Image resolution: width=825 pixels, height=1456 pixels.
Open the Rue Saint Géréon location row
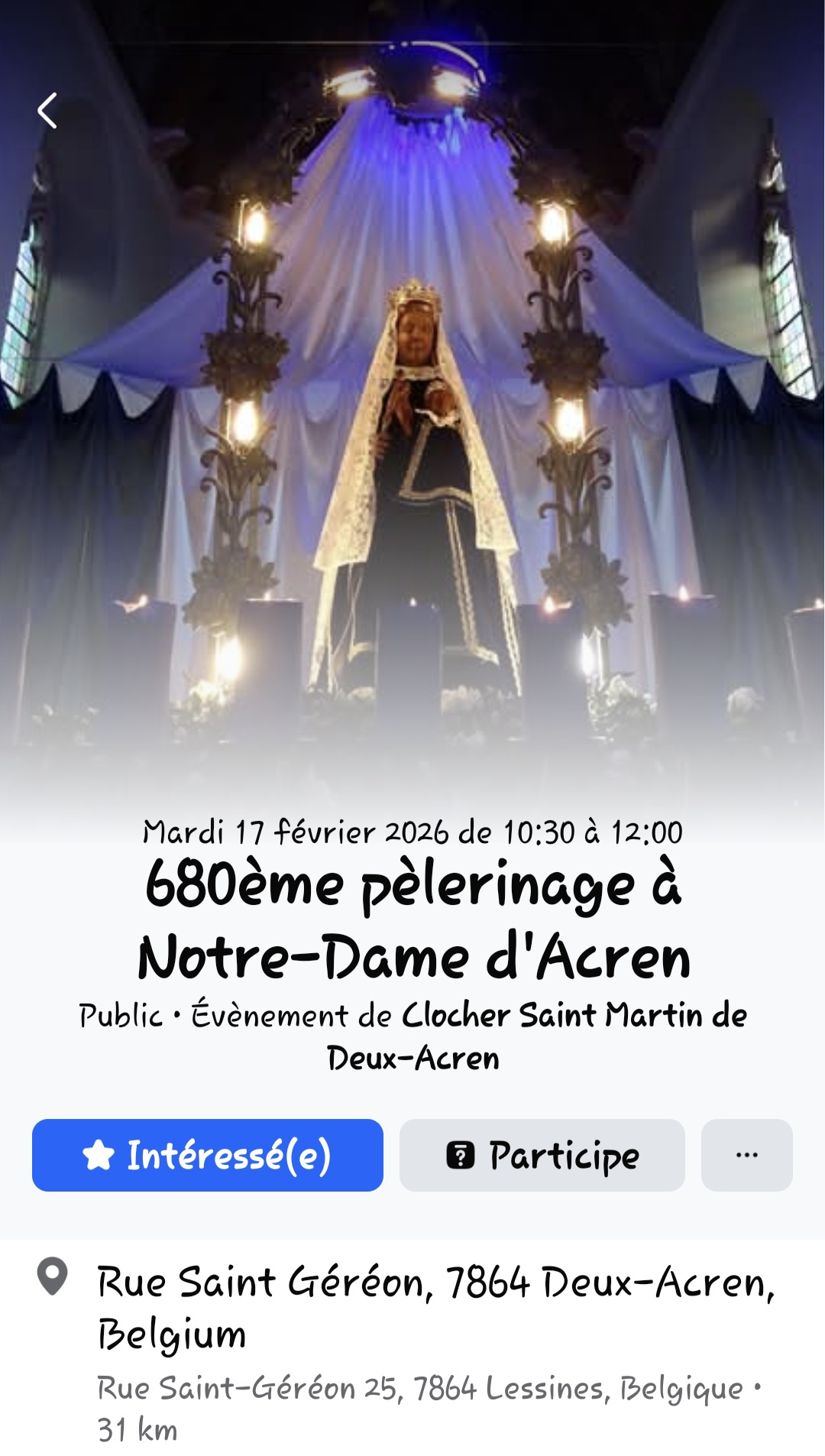(435, 1307)
